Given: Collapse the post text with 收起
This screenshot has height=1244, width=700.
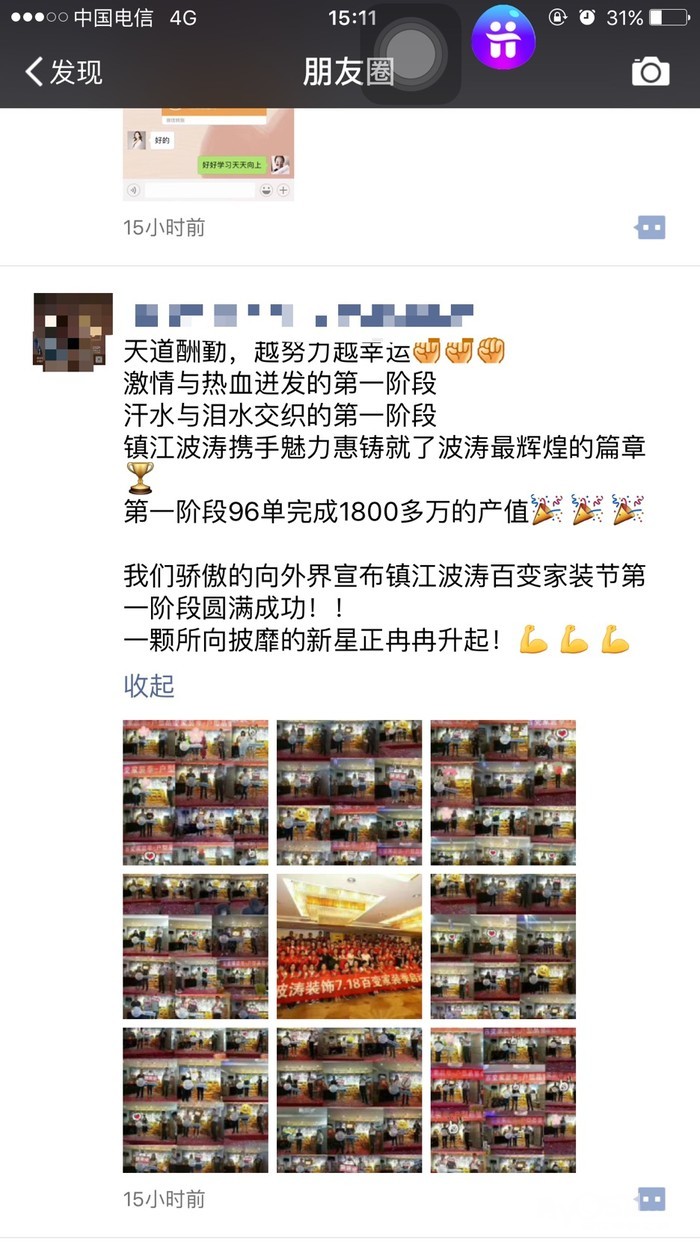Looking at the screenshot, I should 149,685.
